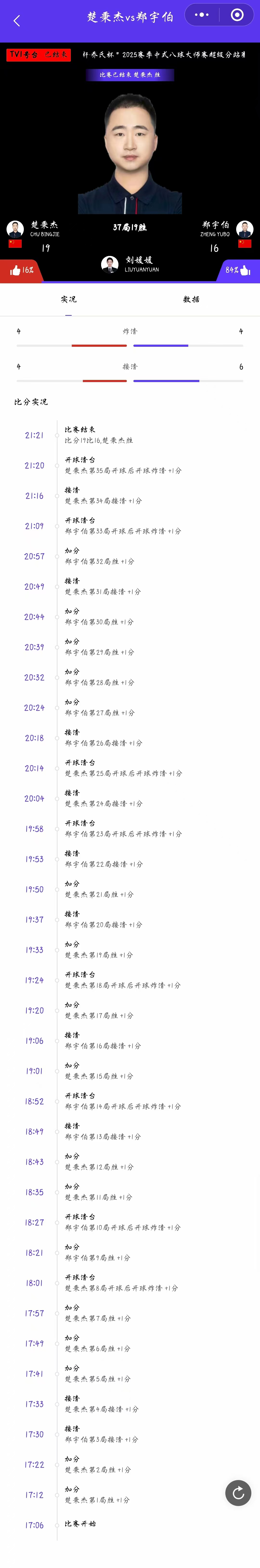The image size is (260, 1568).
Task: Go back using the top-left arrow
Action: 16,21
